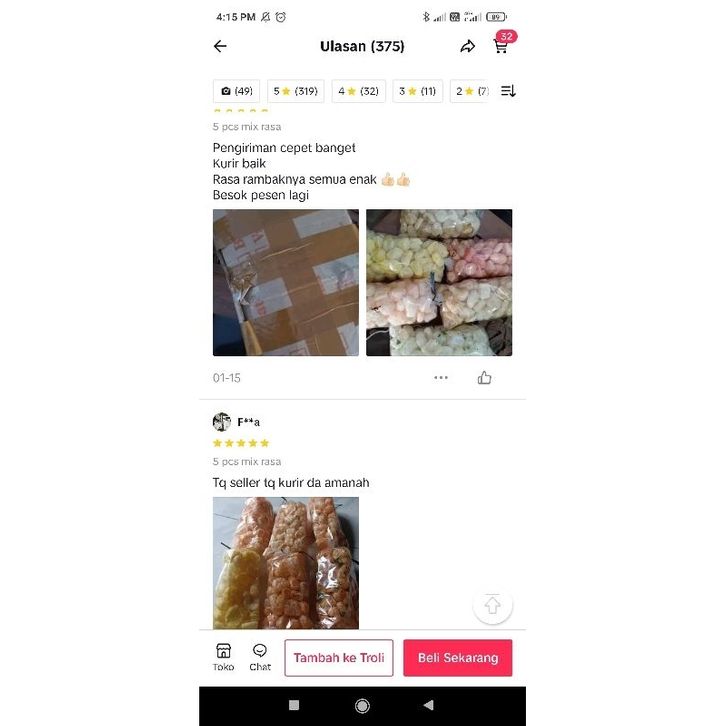
Task: Open the shopping cart with 32 items
Action: (x=501, y=46)
